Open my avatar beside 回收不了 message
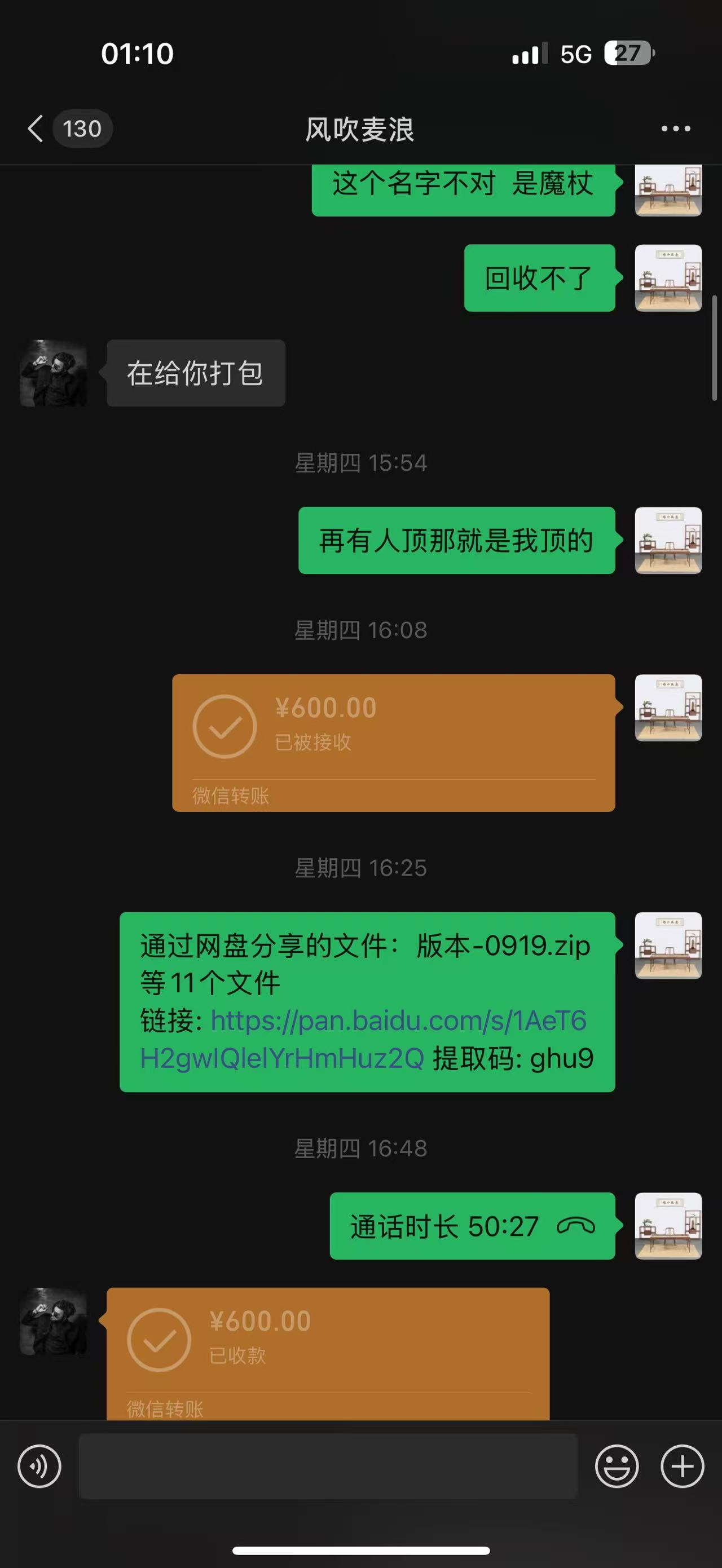This screenshot has height=1568, width=722. pos(668,278)
